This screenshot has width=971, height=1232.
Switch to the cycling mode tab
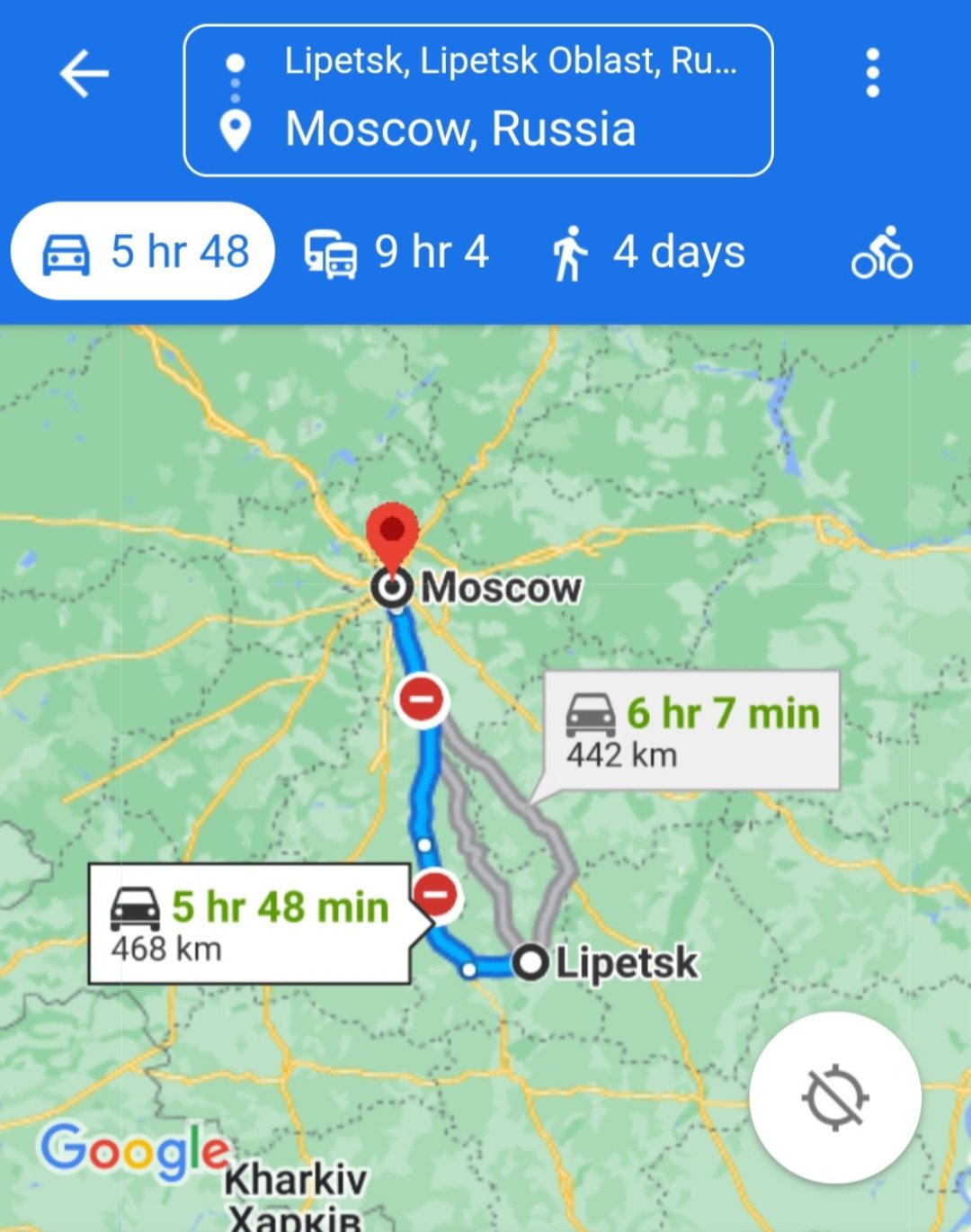tap(881, 253)
